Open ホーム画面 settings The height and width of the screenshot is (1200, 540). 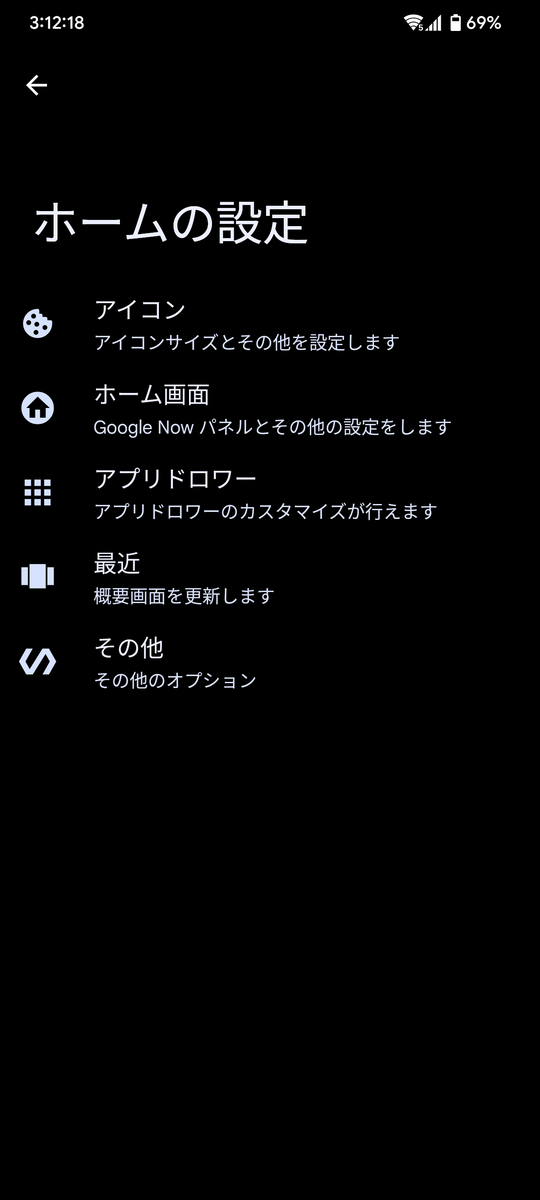(270, 408)
